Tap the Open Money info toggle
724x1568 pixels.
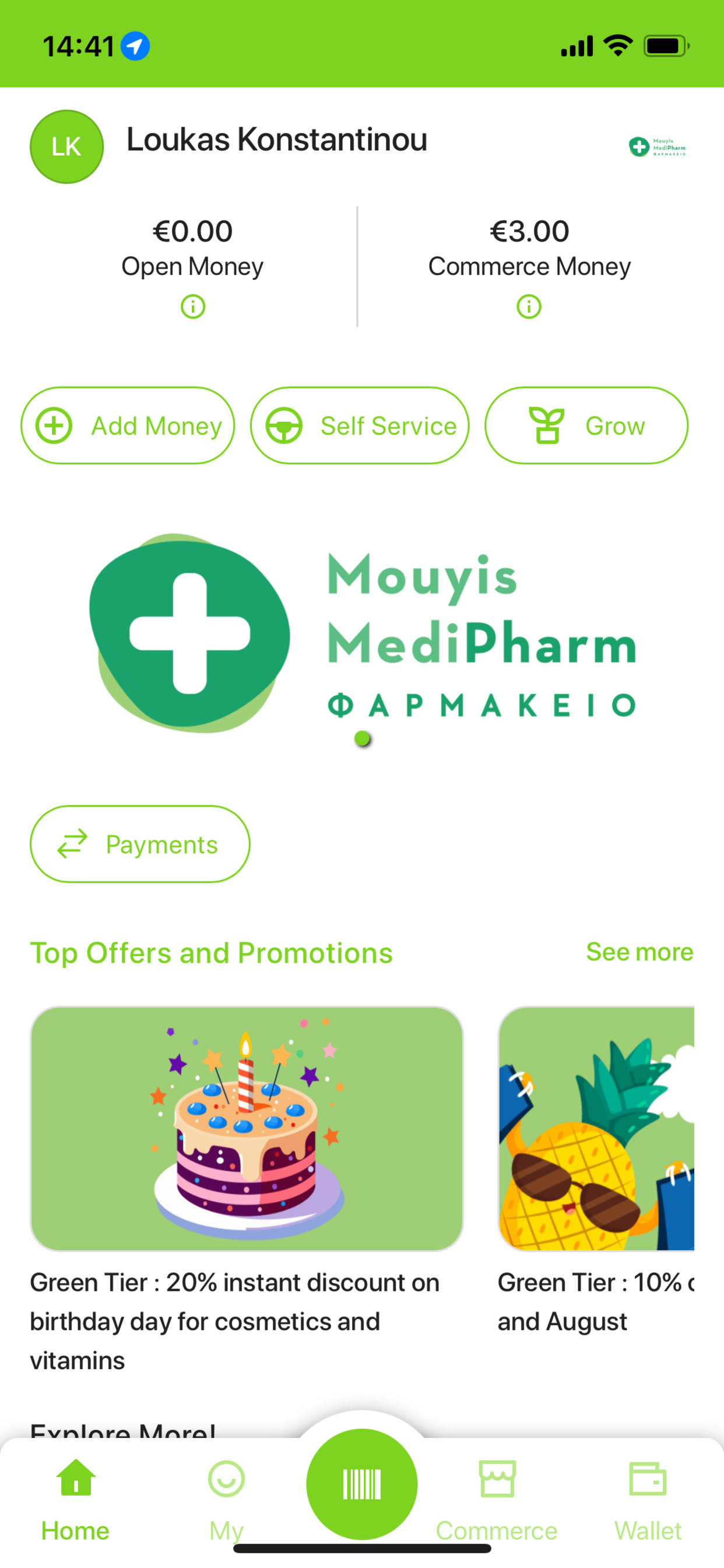click(x=193, y=306)
